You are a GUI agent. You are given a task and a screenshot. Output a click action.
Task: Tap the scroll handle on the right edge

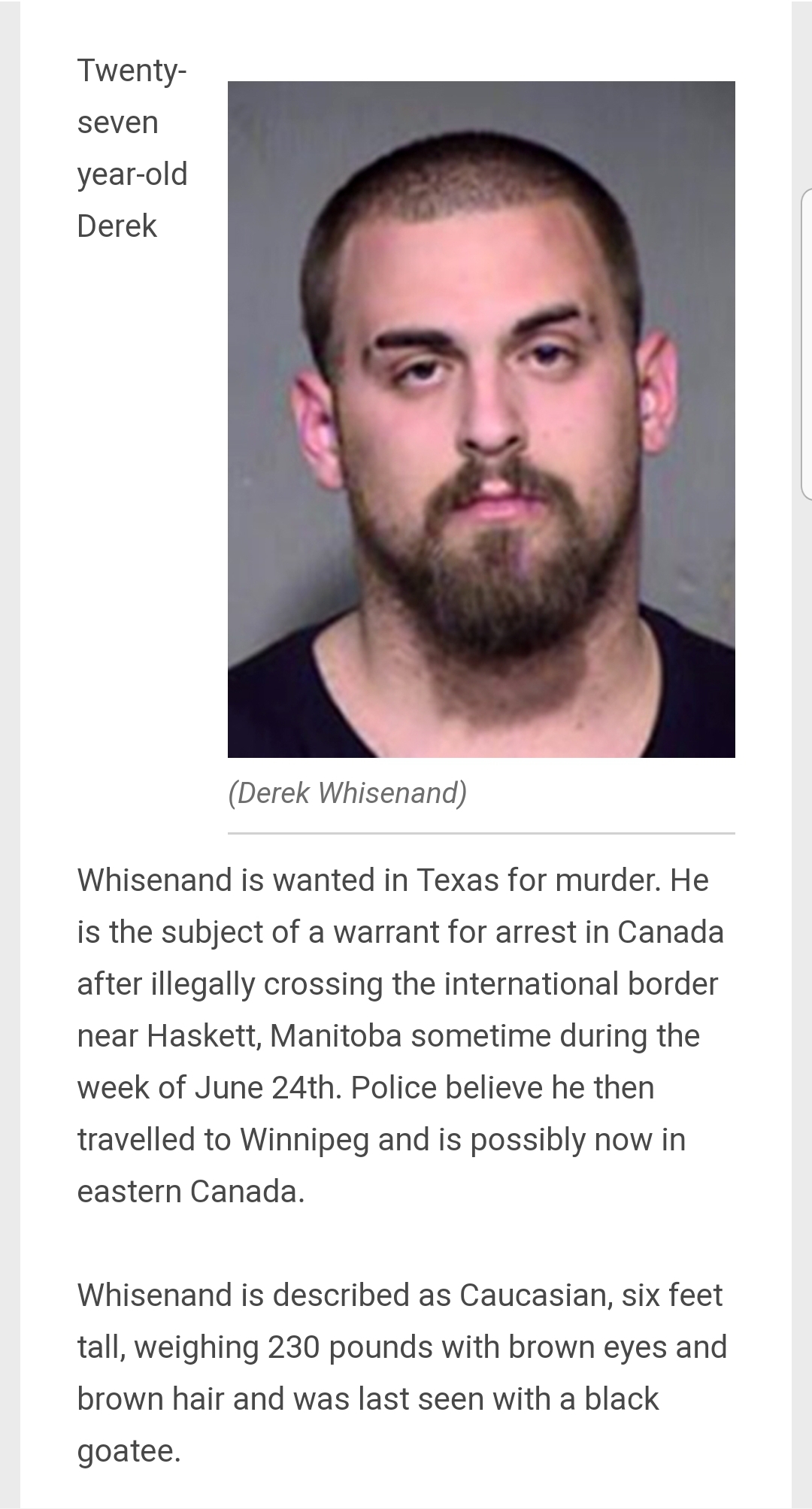tap(807, 344)
